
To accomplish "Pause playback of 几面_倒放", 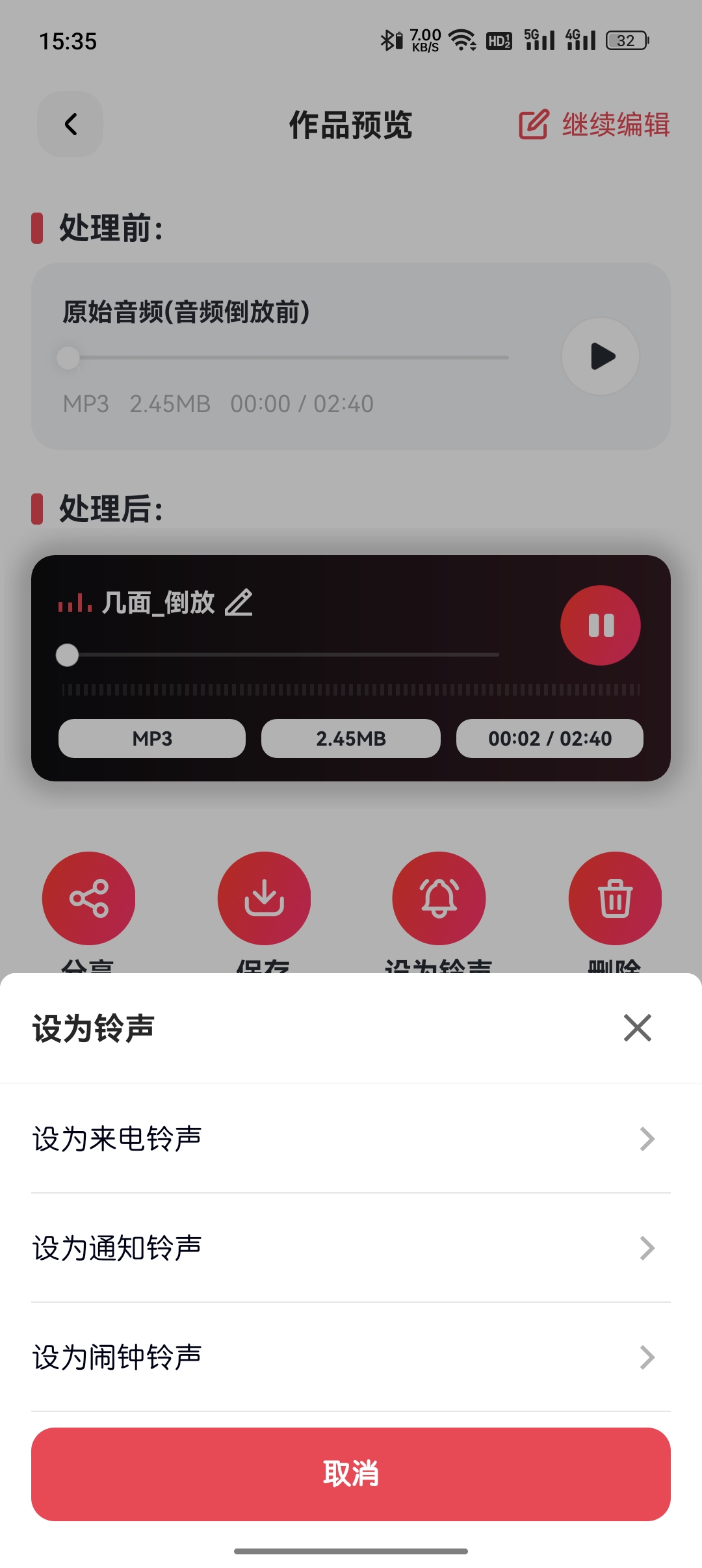I will tap(600, 625).
